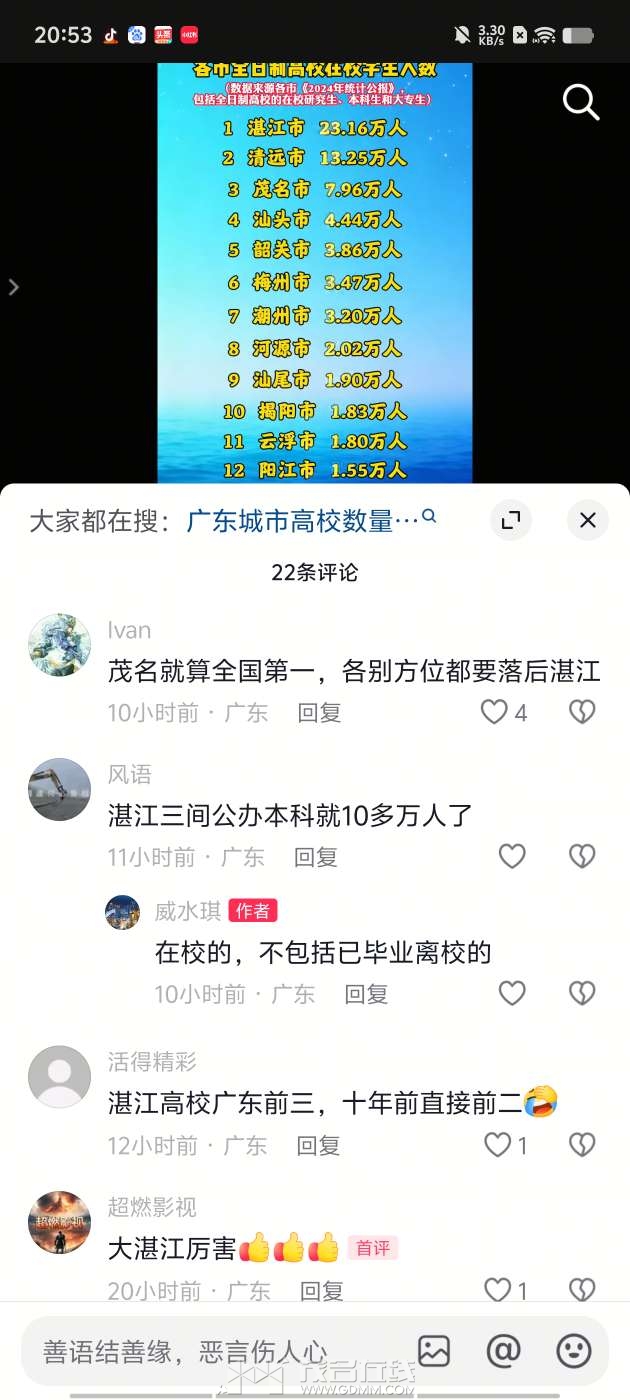Reply to 风语's comment
This screenshot has width=630, height=1400.
pos(316,857)
